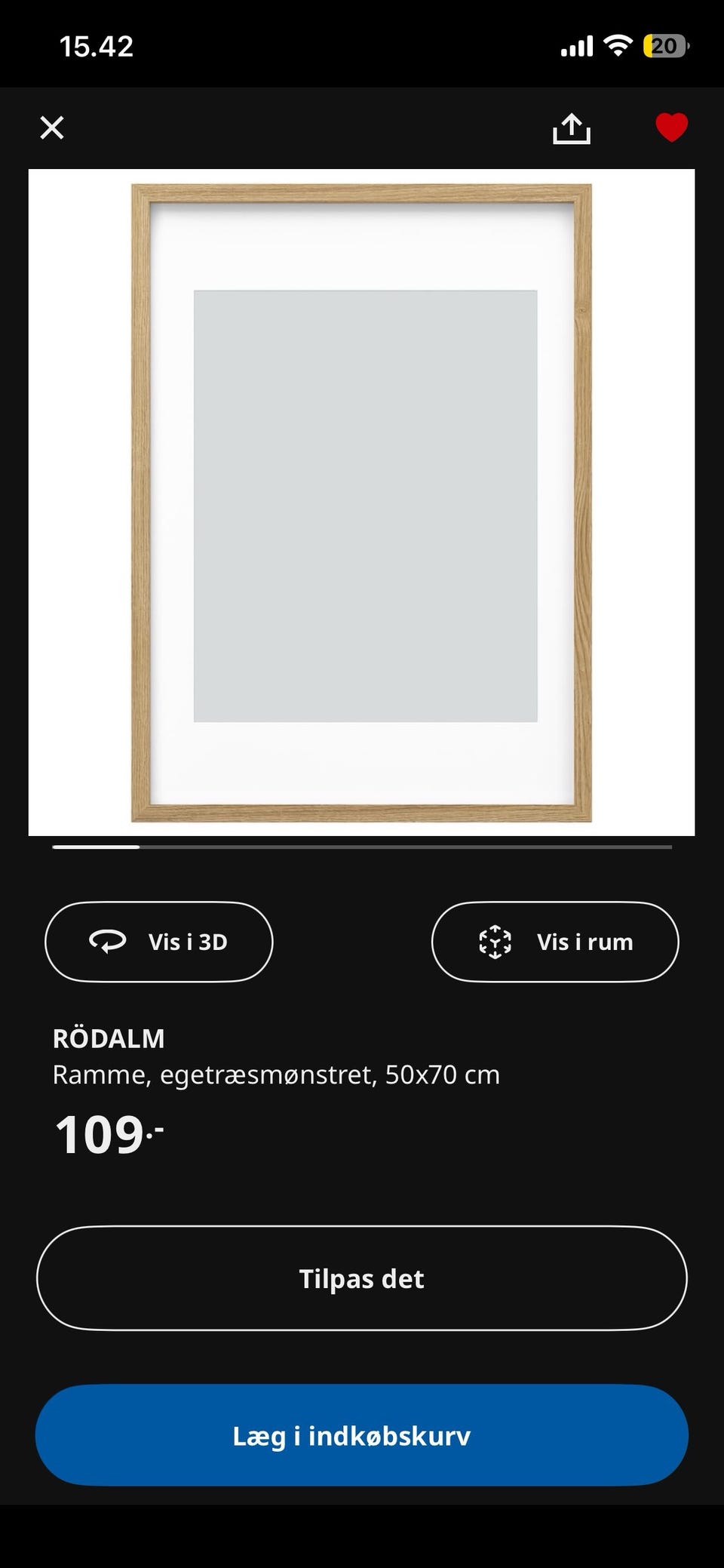
Task: Unfavorite the RÖDALM frame via heart icon
Action: 670,127
